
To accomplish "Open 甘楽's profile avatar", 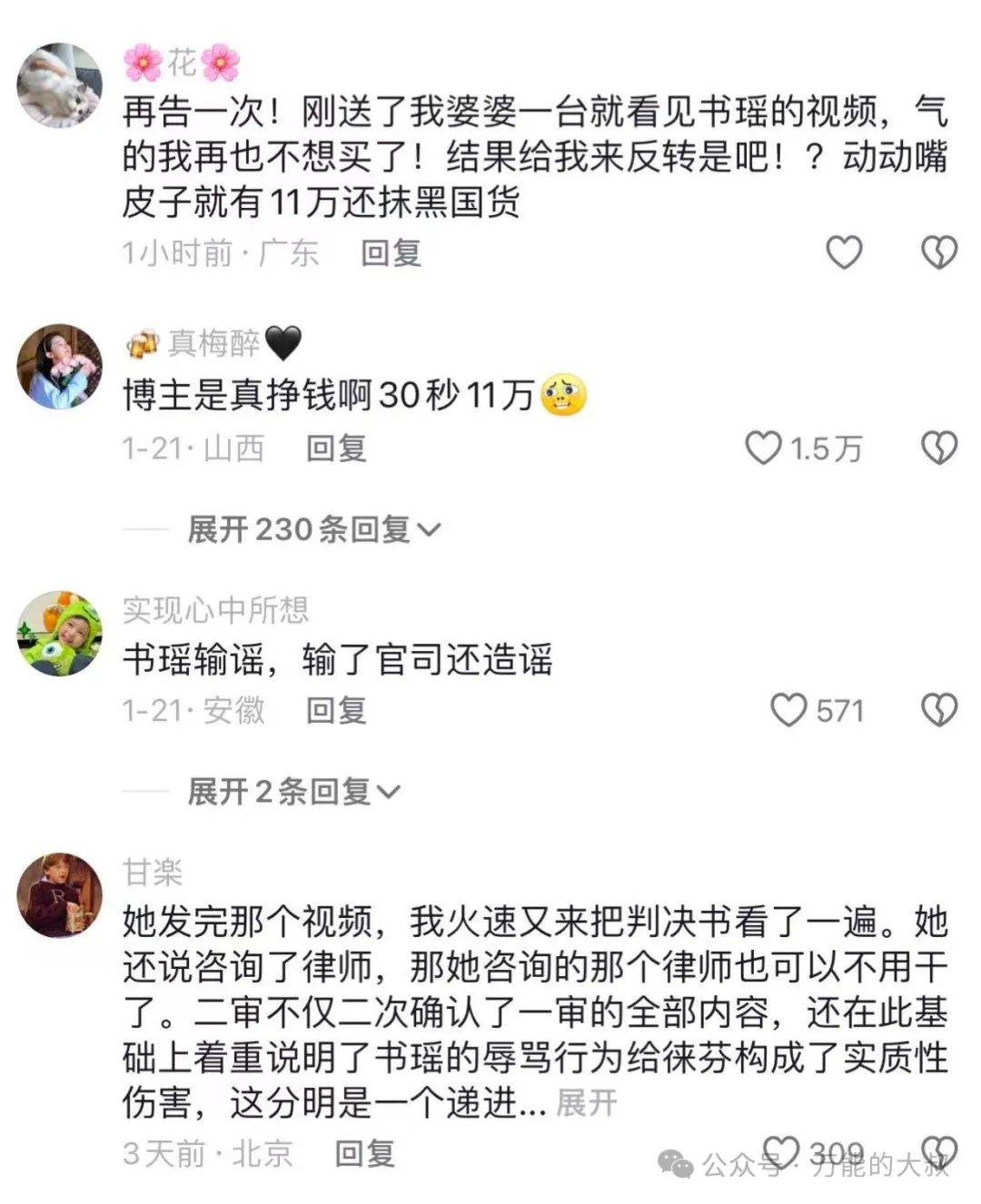I will click(60, 895).
